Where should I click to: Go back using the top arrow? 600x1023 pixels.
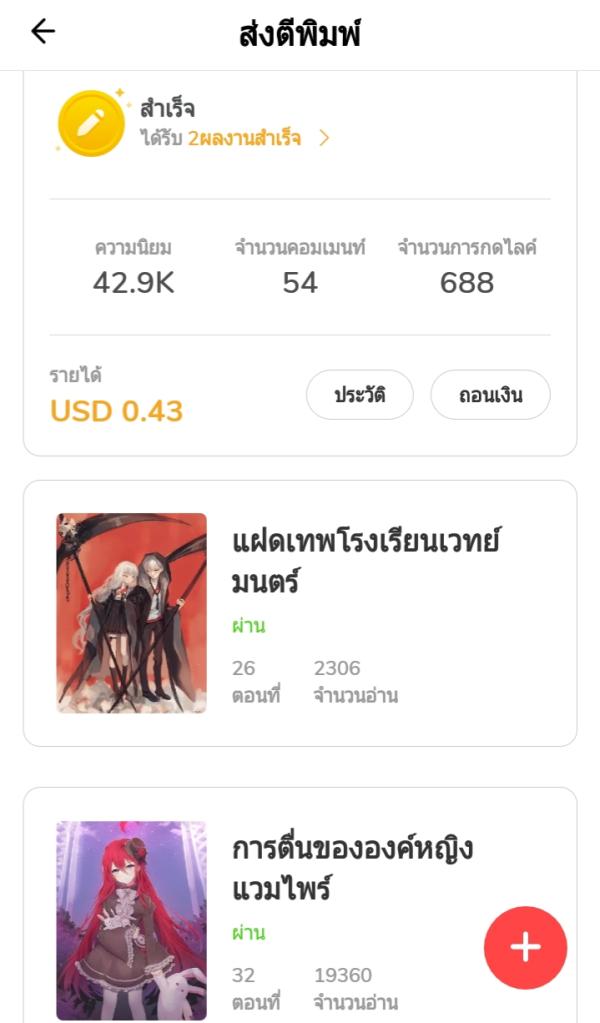pyautogui.click(x=43, y=32)
